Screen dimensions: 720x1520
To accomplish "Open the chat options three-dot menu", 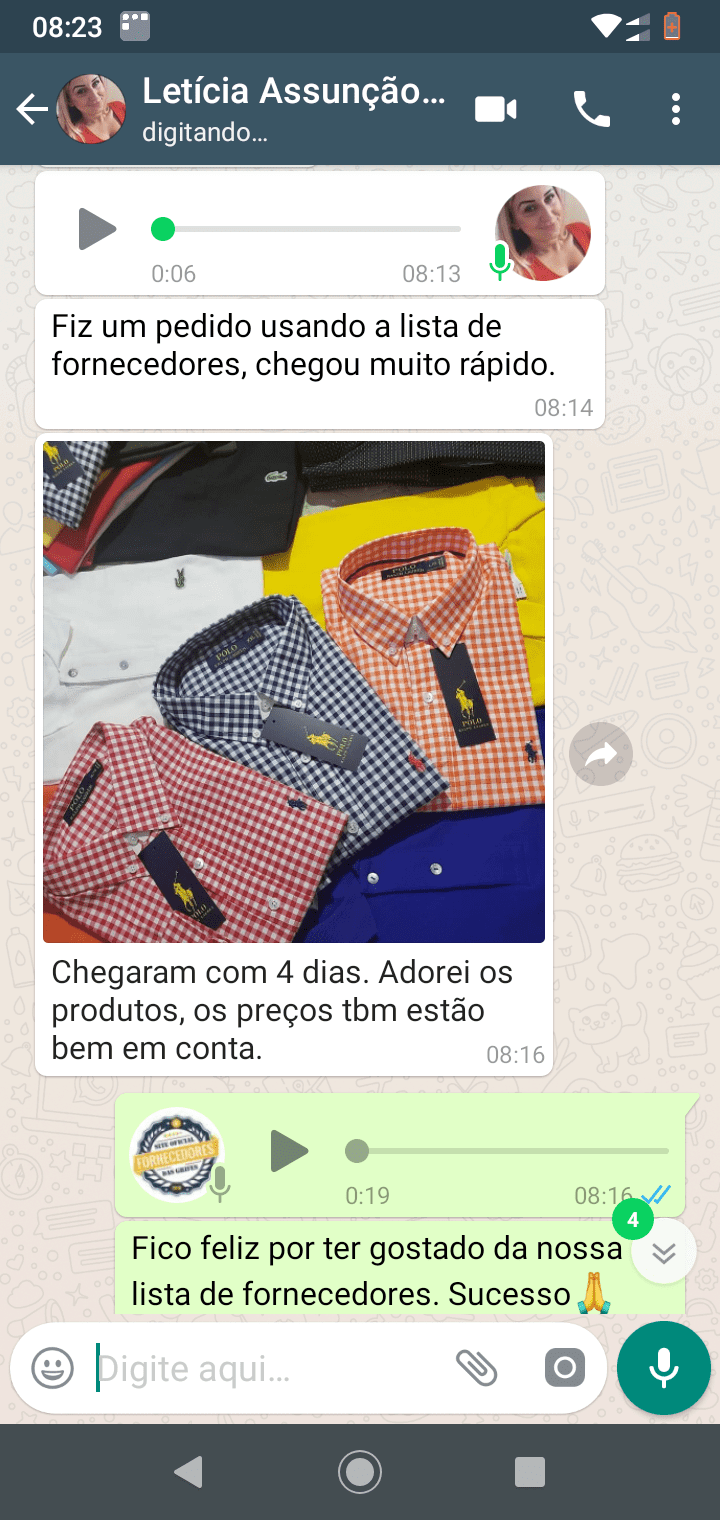I will (676, 110).
